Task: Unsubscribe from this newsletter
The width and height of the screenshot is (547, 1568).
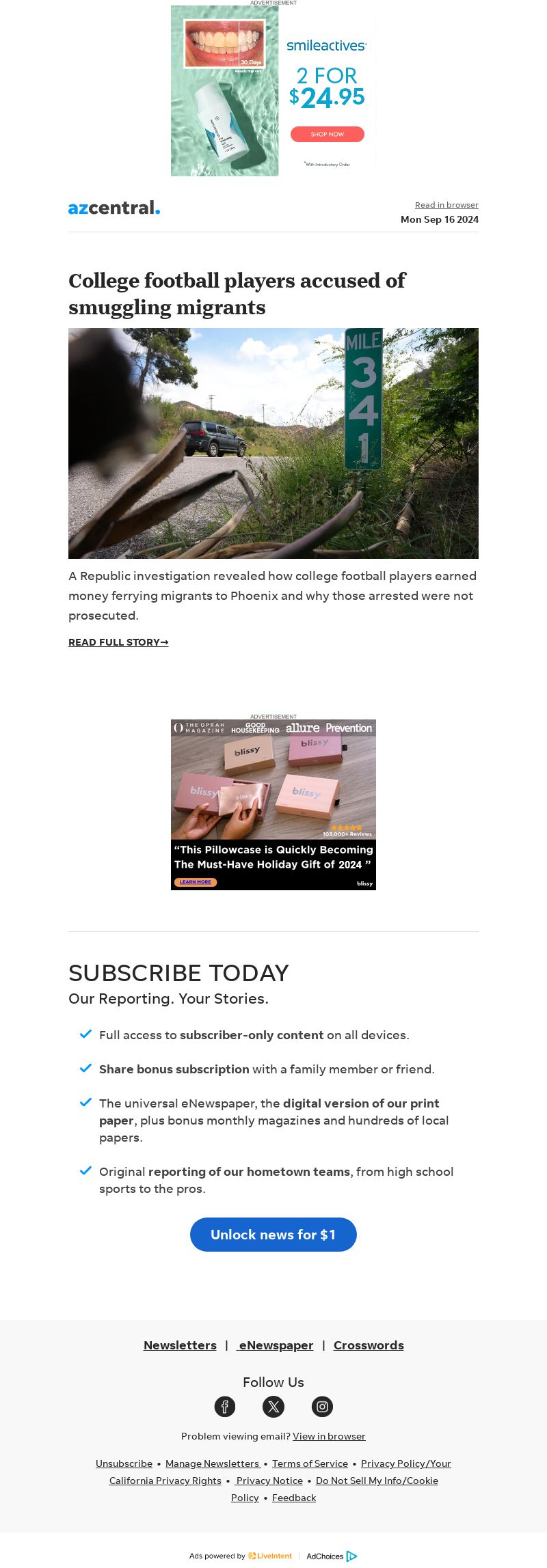Action: [124, 1463]
